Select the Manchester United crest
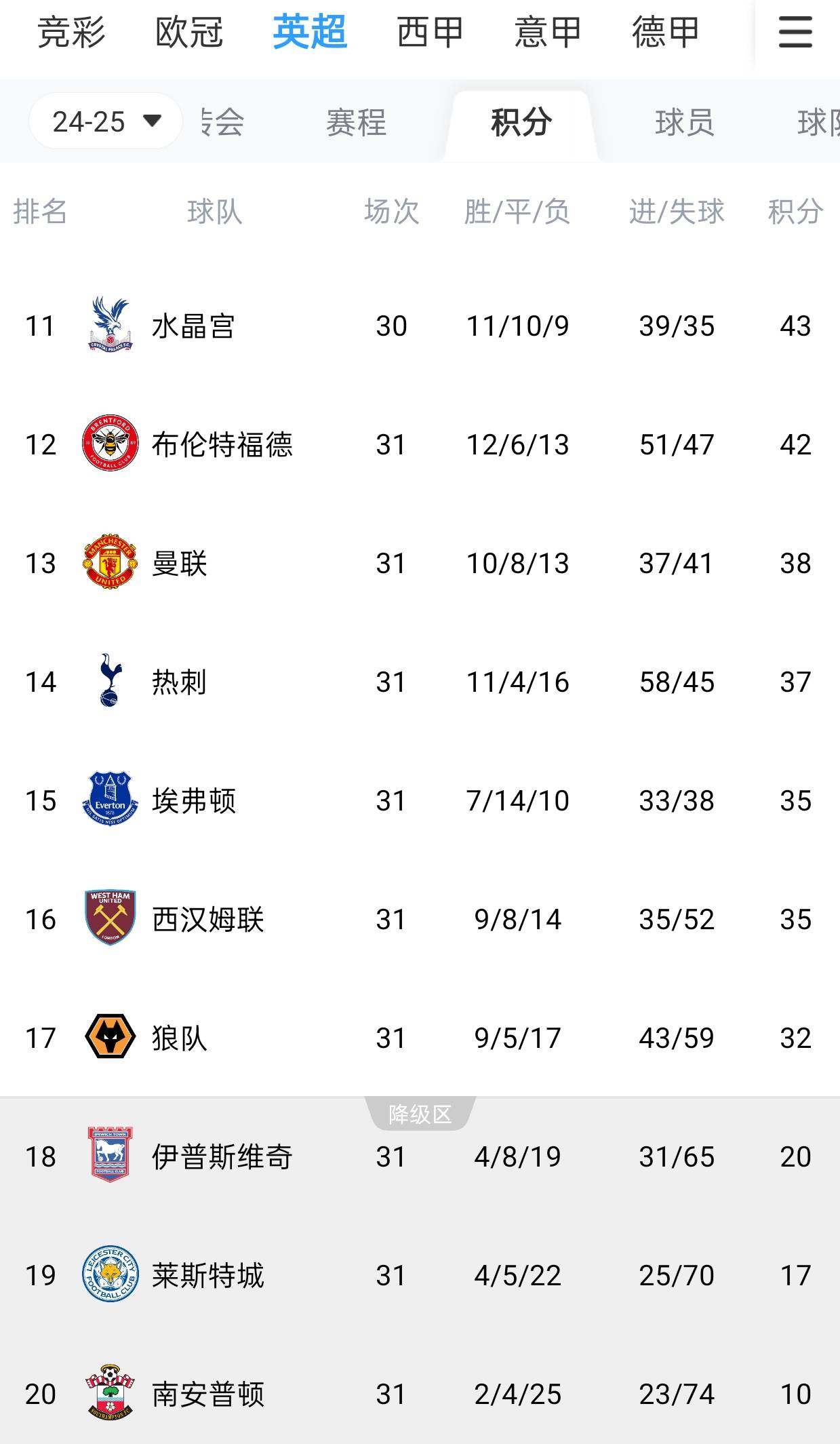840x1444 pixels. click(108, 563)
